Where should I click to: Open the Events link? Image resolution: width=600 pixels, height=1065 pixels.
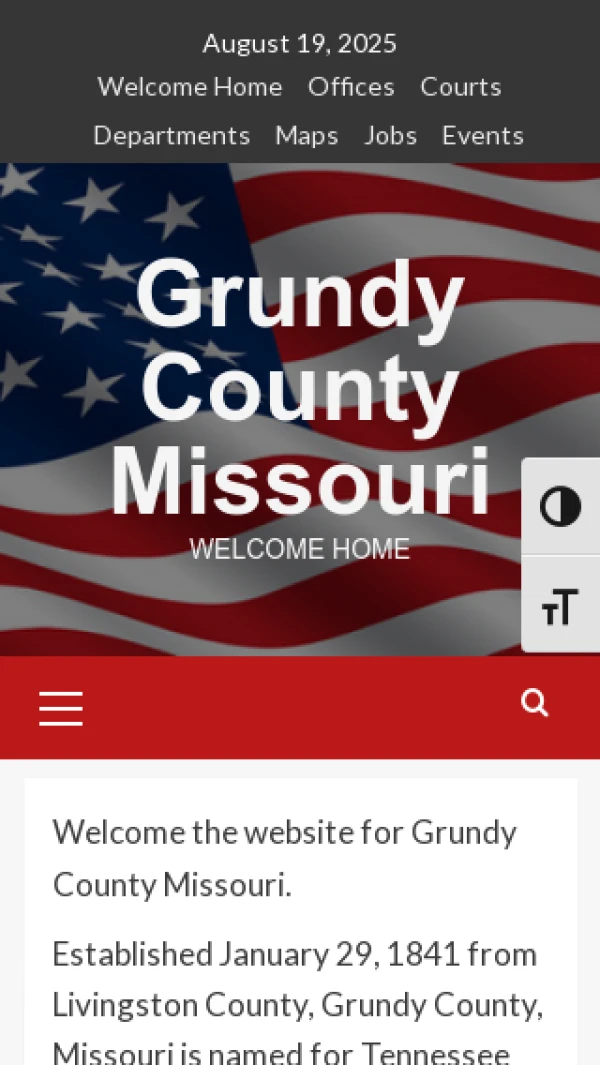click(483, 135)
